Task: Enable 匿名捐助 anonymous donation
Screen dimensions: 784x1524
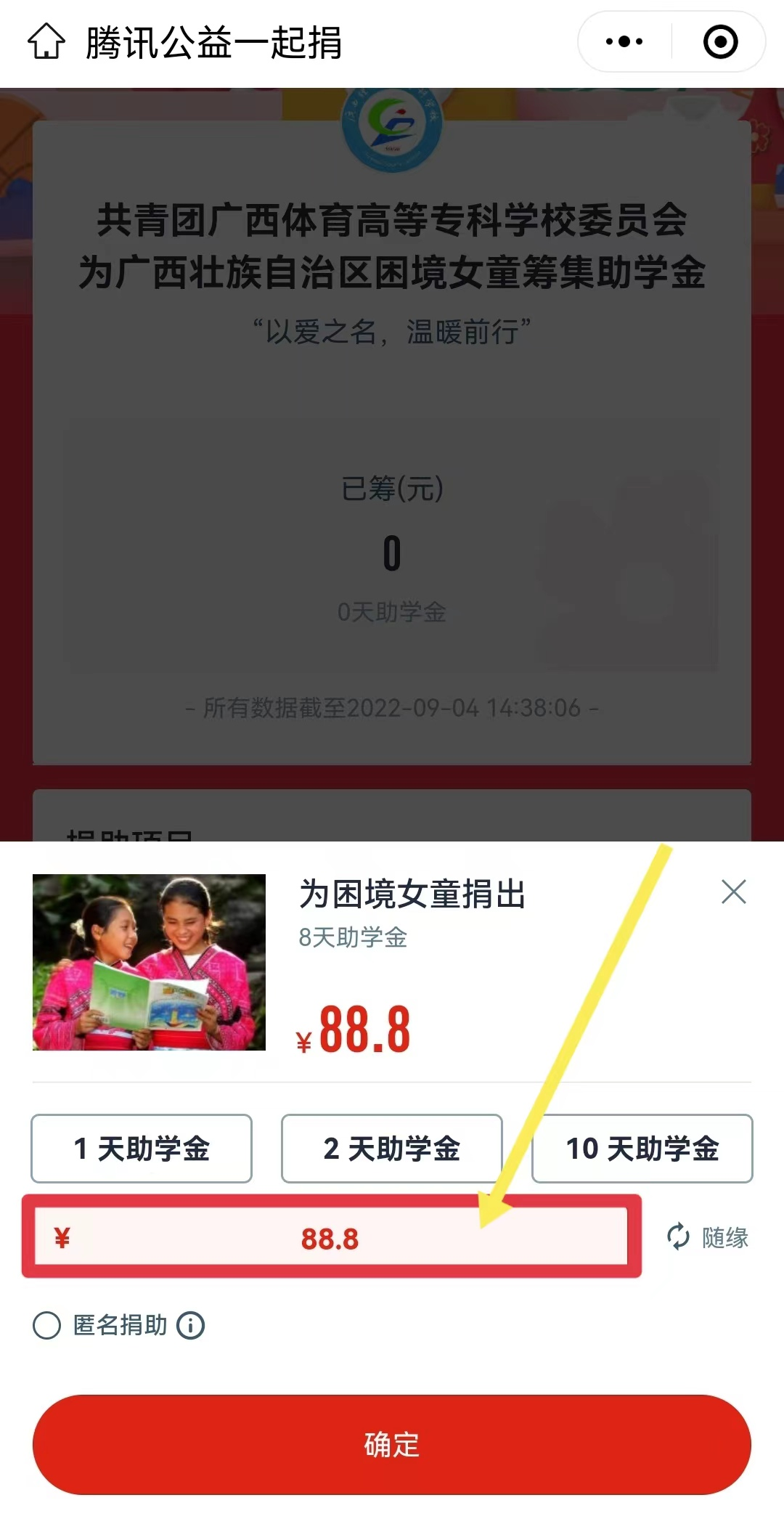Action: pos(47,1325)
